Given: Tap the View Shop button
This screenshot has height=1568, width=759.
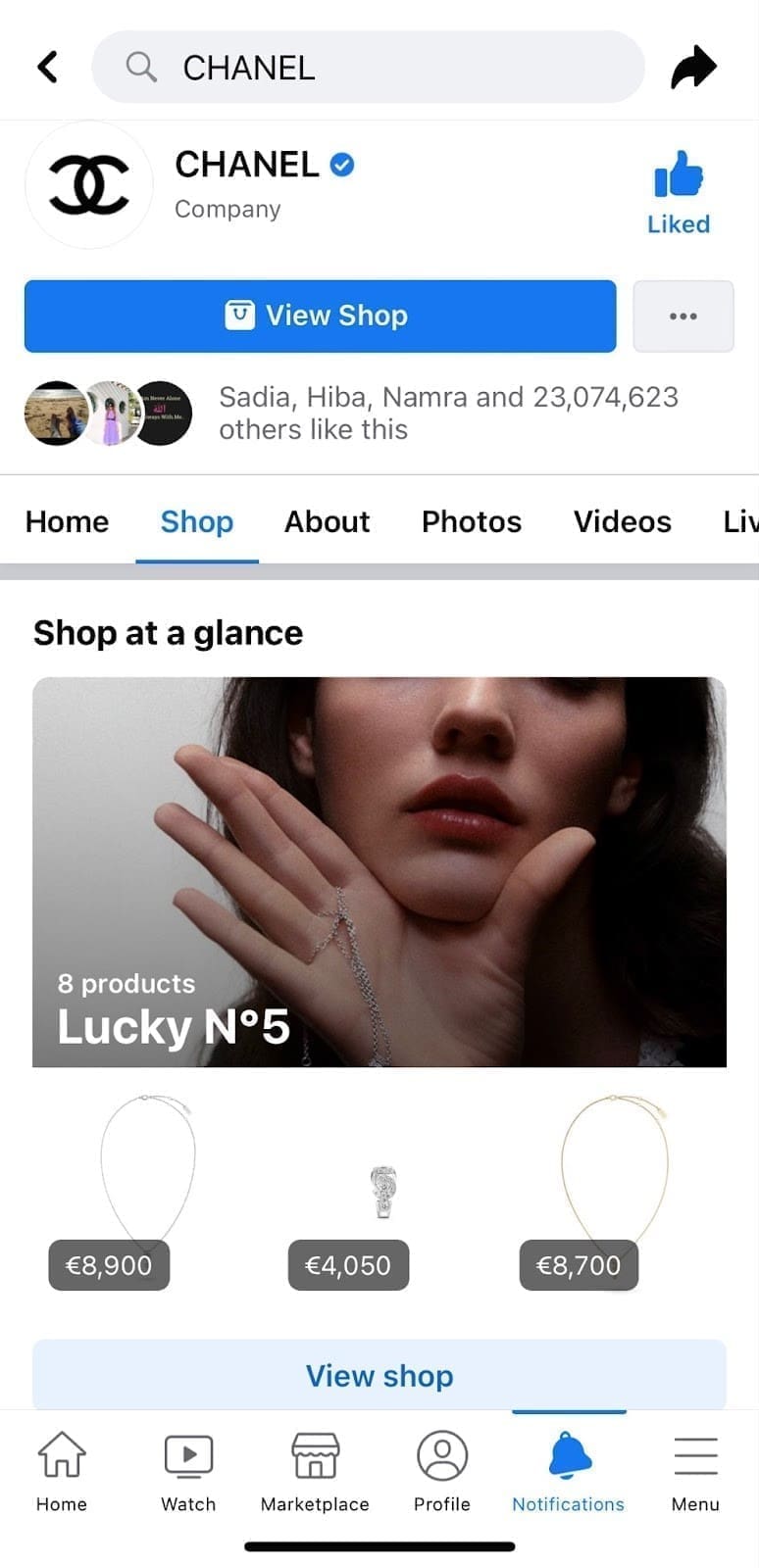Looking at the screenshot, I should (321, 316).
